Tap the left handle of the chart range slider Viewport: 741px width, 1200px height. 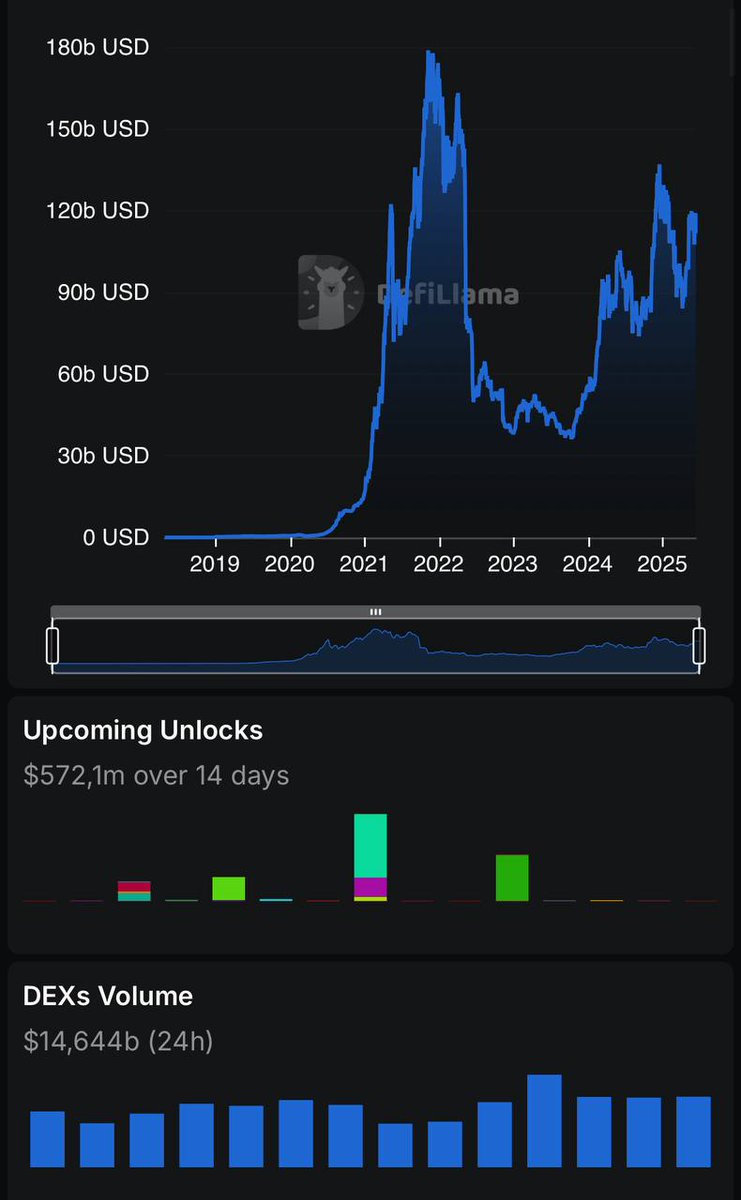point(53,645)
